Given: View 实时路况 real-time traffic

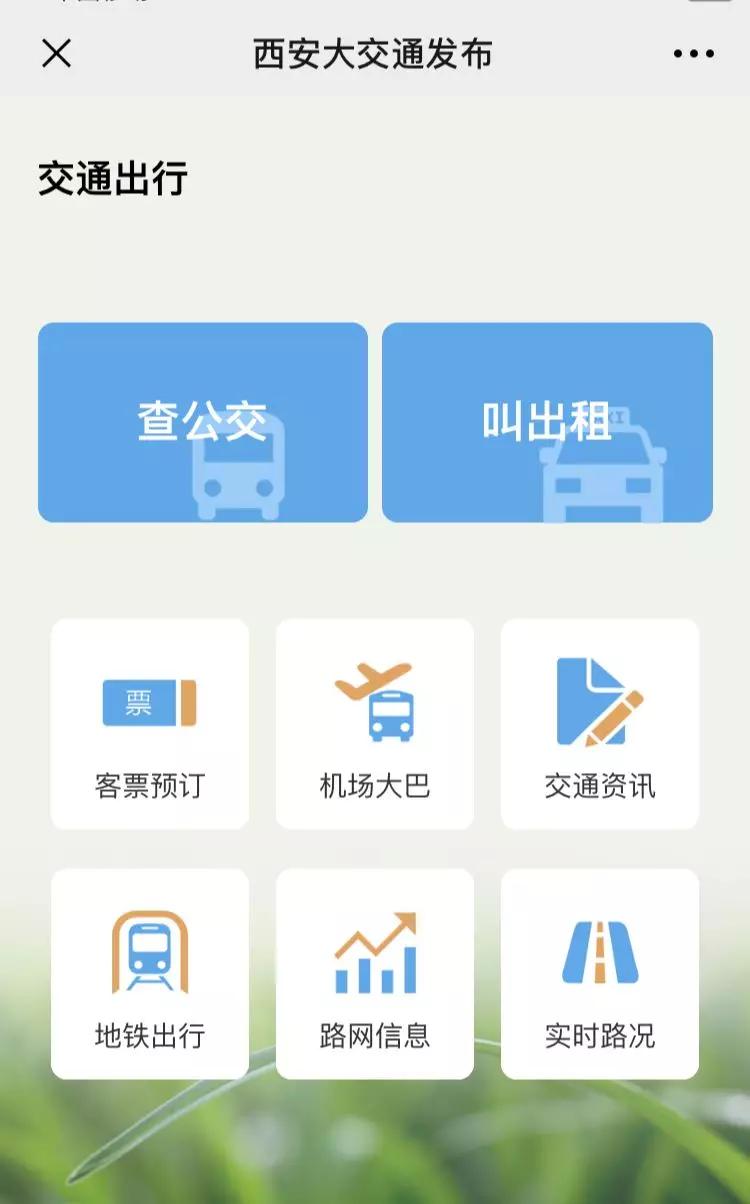Looking at the screenshot, I should [x=600, y=974].
